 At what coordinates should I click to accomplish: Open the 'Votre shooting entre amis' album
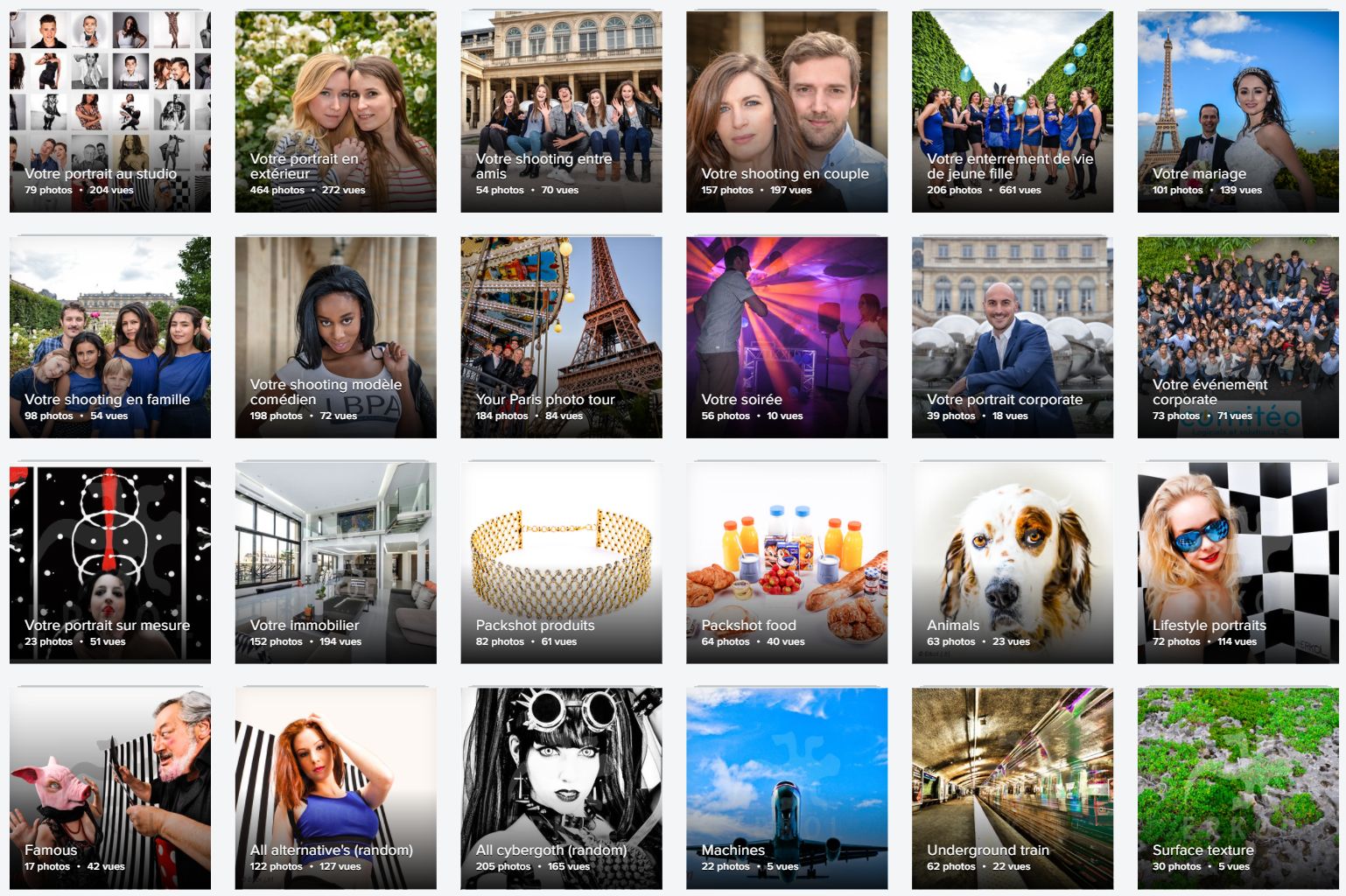(x=561, y=112)
